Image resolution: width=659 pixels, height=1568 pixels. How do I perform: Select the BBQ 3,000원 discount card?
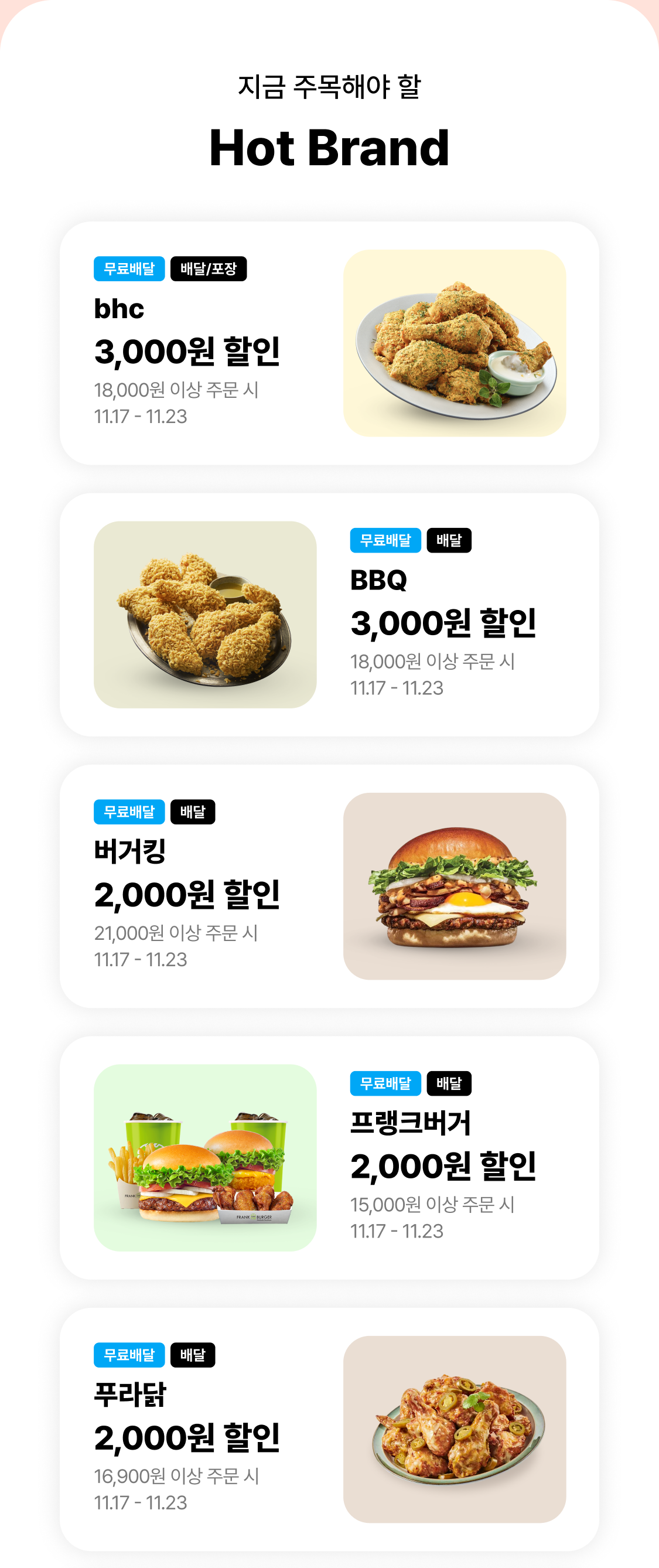pyautogui.click(x=329, y=615)
